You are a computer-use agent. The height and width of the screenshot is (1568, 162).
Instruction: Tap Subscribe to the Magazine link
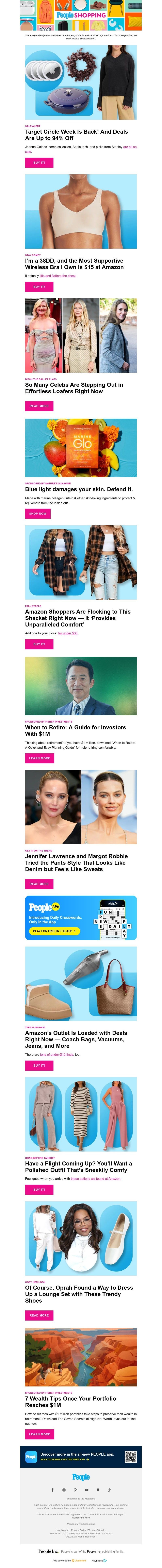pos(81,1499)
